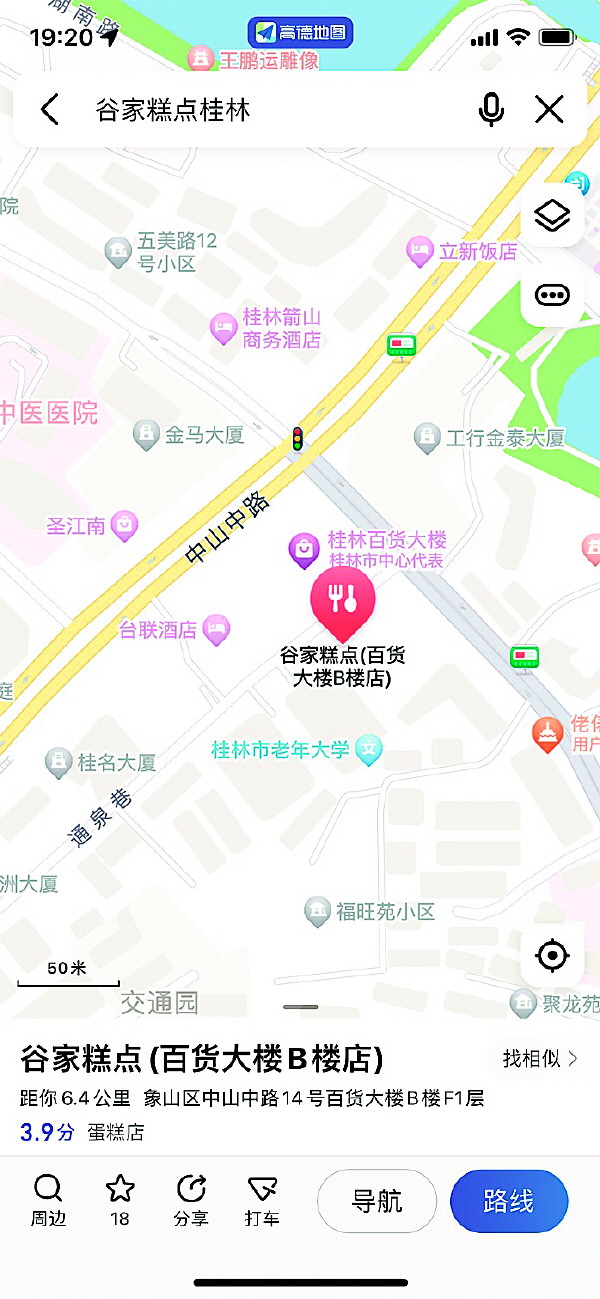Open 找相似 to find similar places
Image resolution: width=600 pixels, height=1299 pixels.
point(540,1059)
